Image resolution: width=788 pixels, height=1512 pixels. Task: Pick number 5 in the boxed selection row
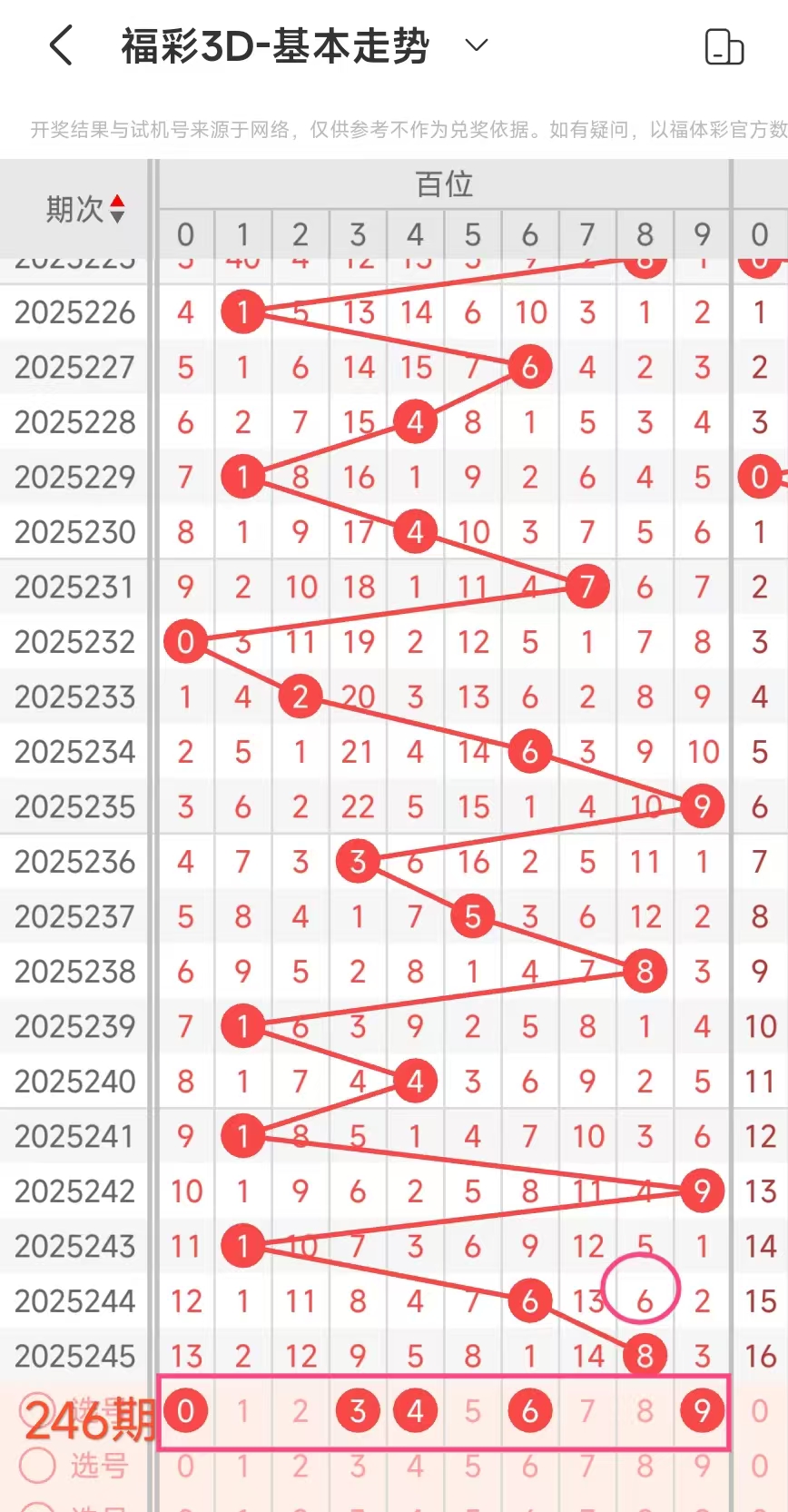pyautogui.click(x=472, y=1410)
